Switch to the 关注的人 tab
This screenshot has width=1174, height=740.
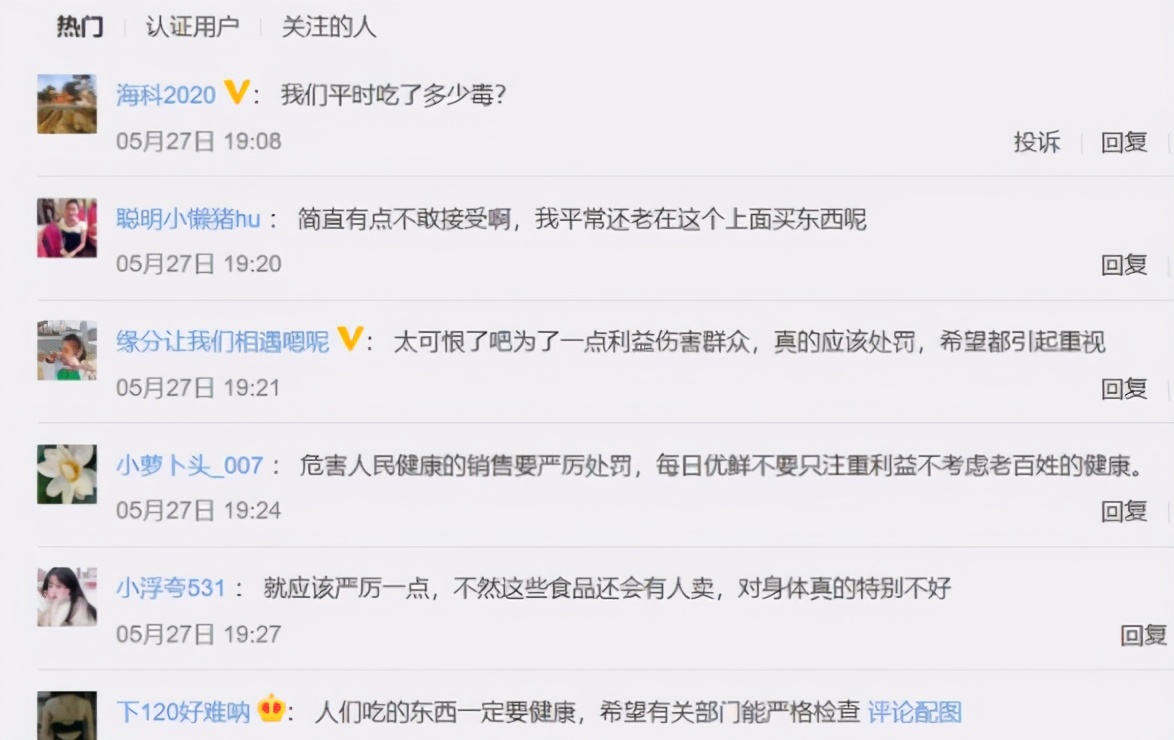[329, 27]
